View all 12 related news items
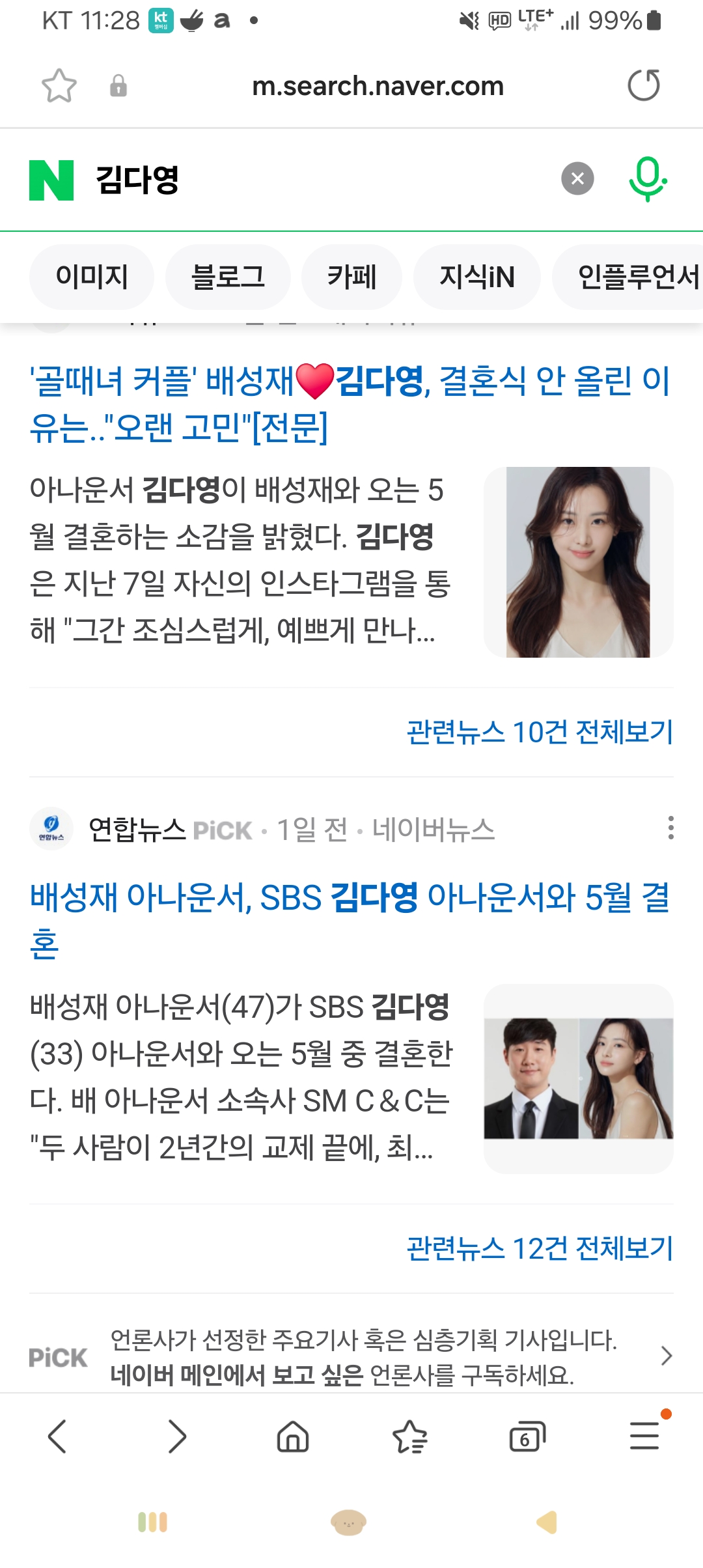 540,1248
